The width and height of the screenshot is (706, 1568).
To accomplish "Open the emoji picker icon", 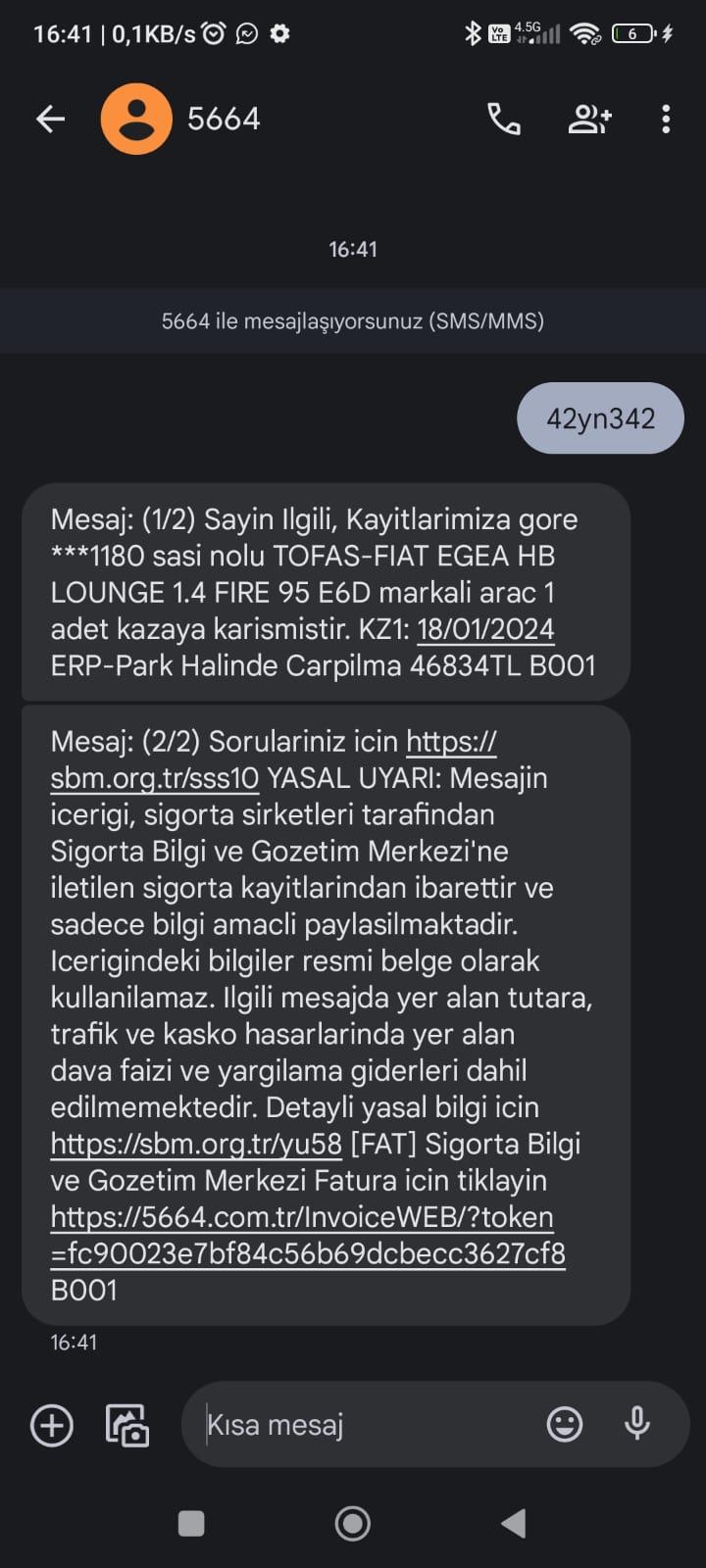I will click(565, 1425).
